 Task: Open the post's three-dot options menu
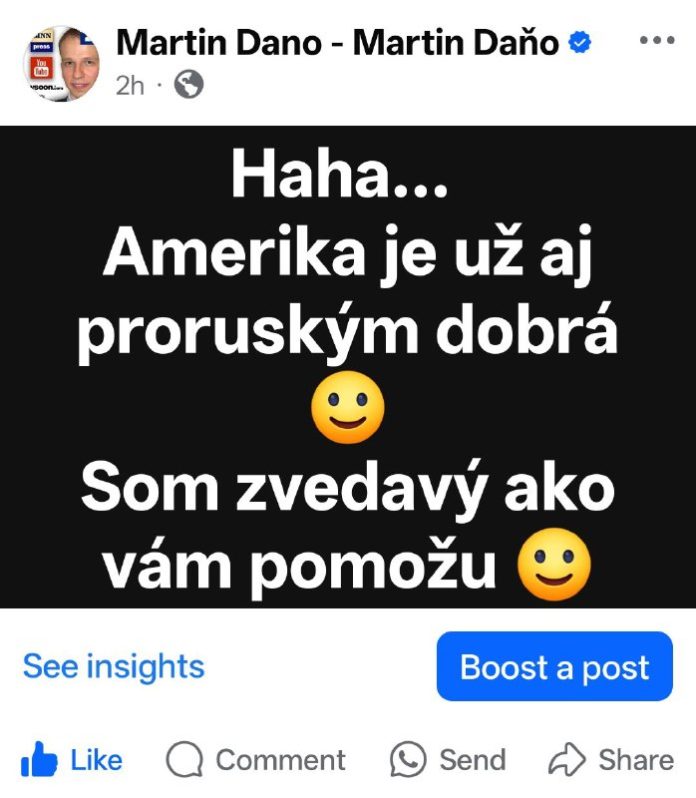(656, 41)
